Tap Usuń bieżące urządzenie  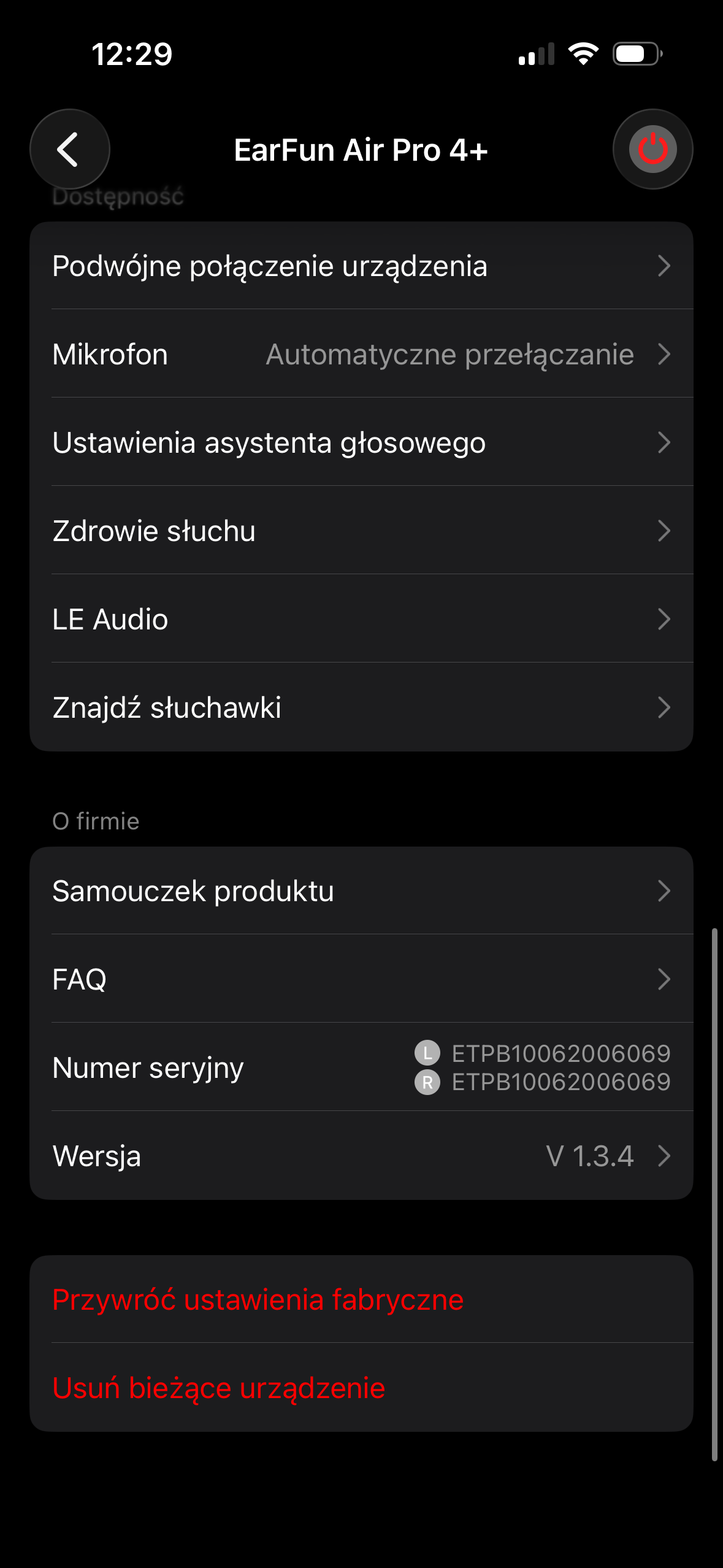point(361,1388)
